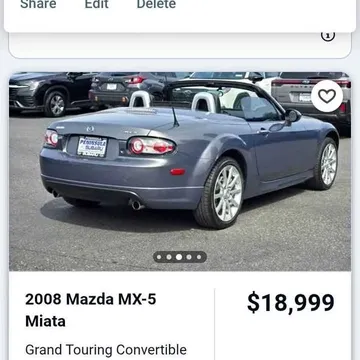Viewport: 360px width, 360px height.
Task: Save the Mazda MX-5 with the heart icon
Action: [x=327, y=96]
